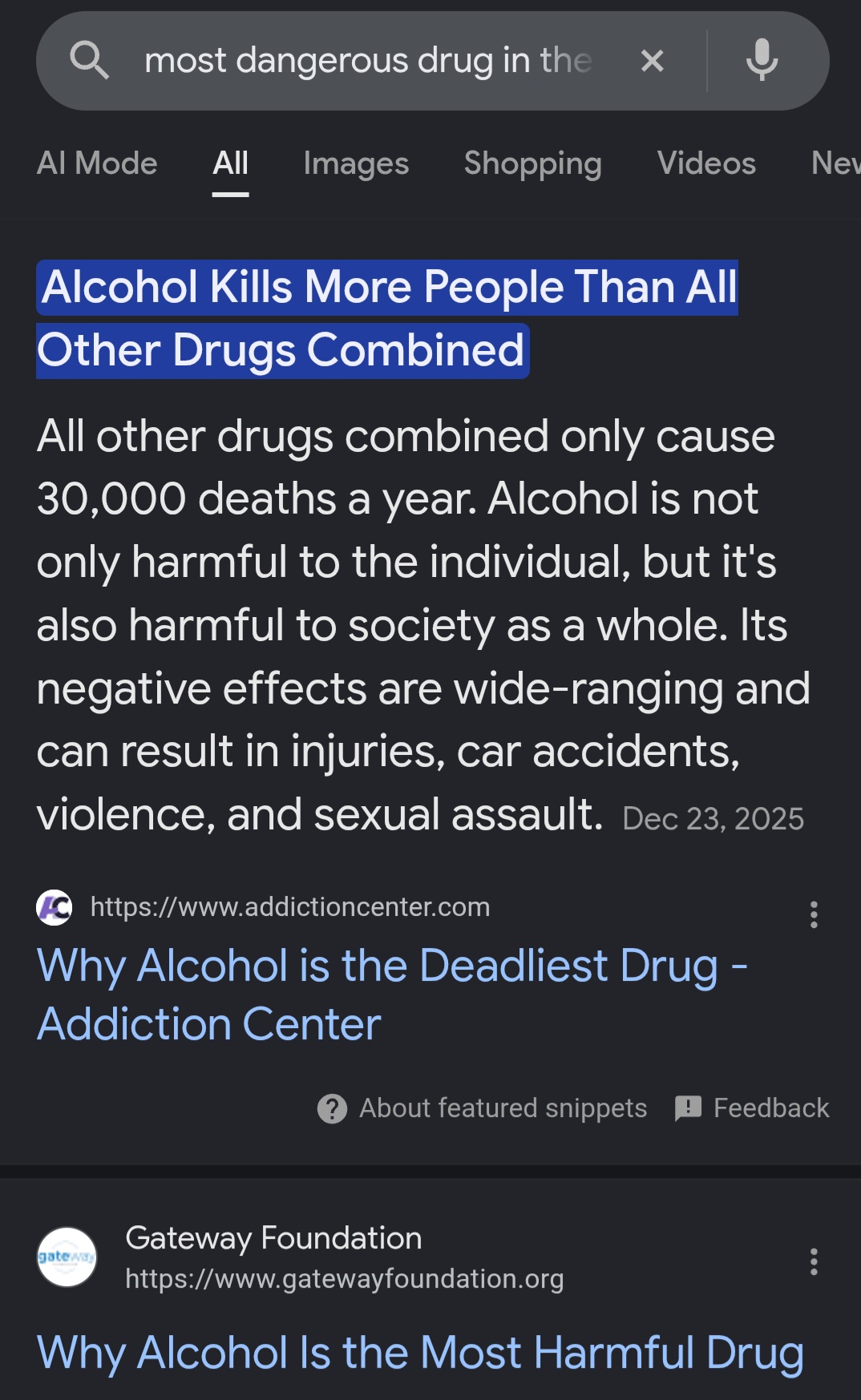Switch to the Images tab
861x1400 pixels.
point(356,163)
